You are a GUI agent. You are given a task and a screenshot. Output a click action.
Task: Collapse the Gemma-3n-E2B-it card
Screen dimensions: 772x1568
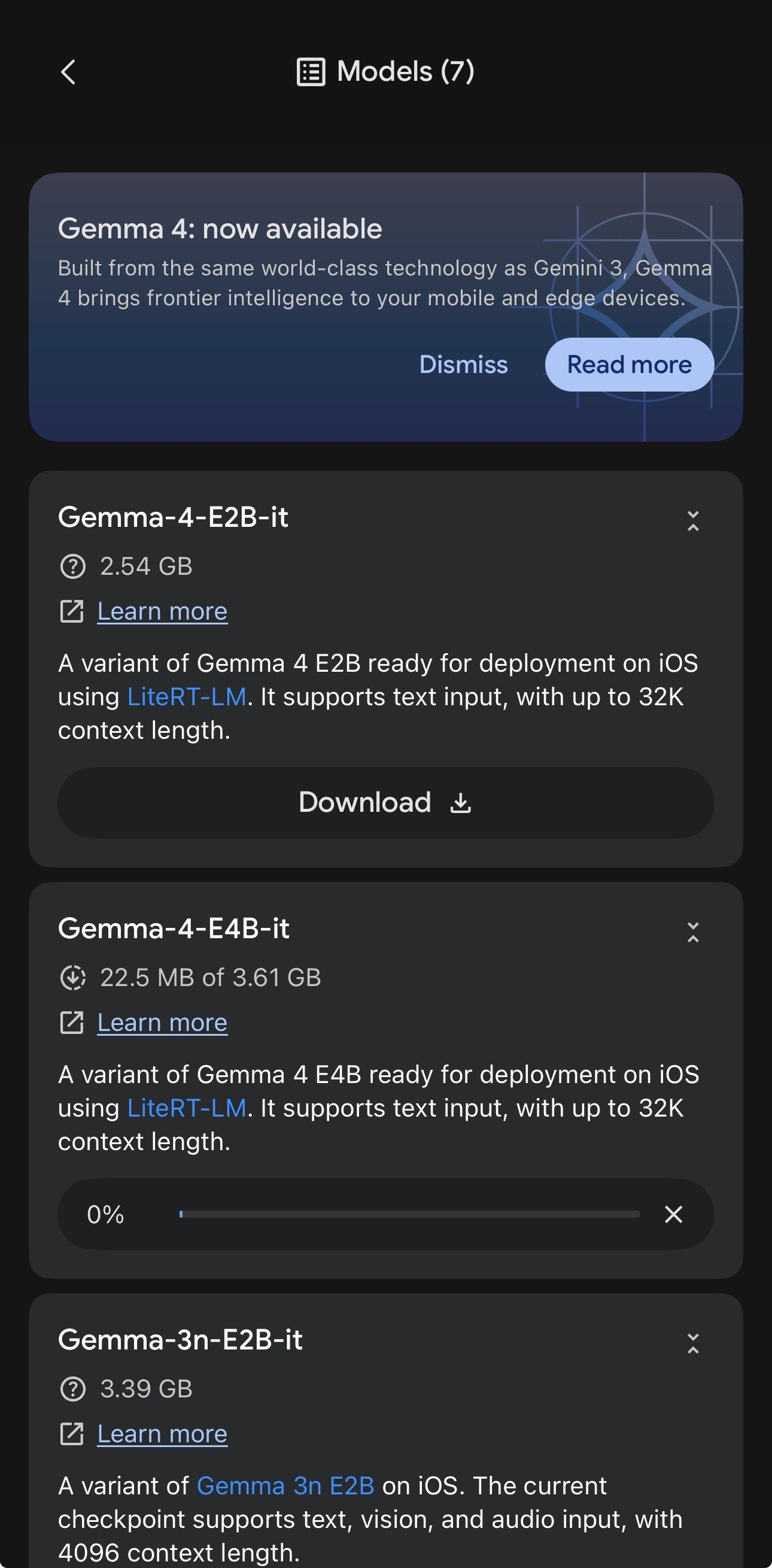(x=692, y=1343)
